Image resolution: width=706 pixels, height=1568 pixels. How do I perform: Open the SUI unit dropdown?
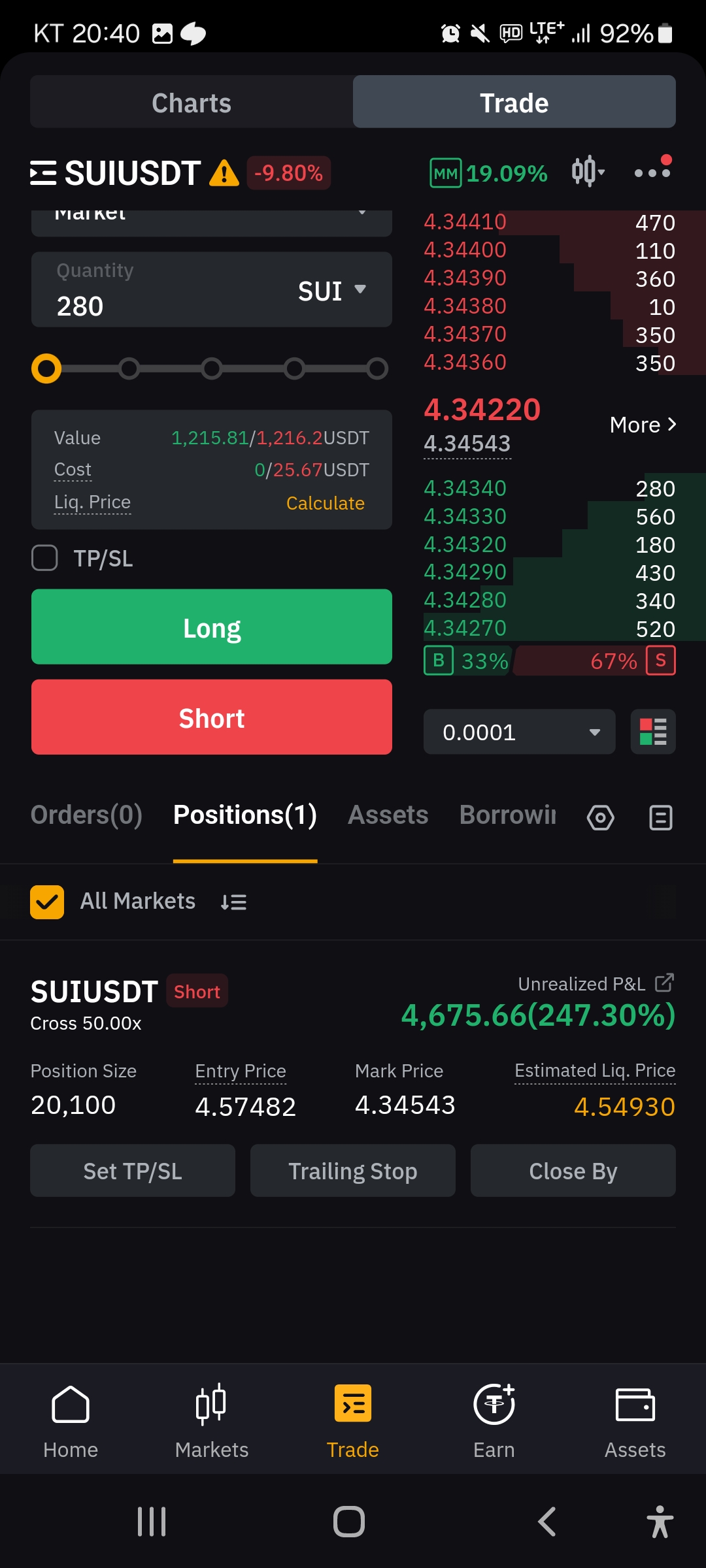[x=332, y=291]
